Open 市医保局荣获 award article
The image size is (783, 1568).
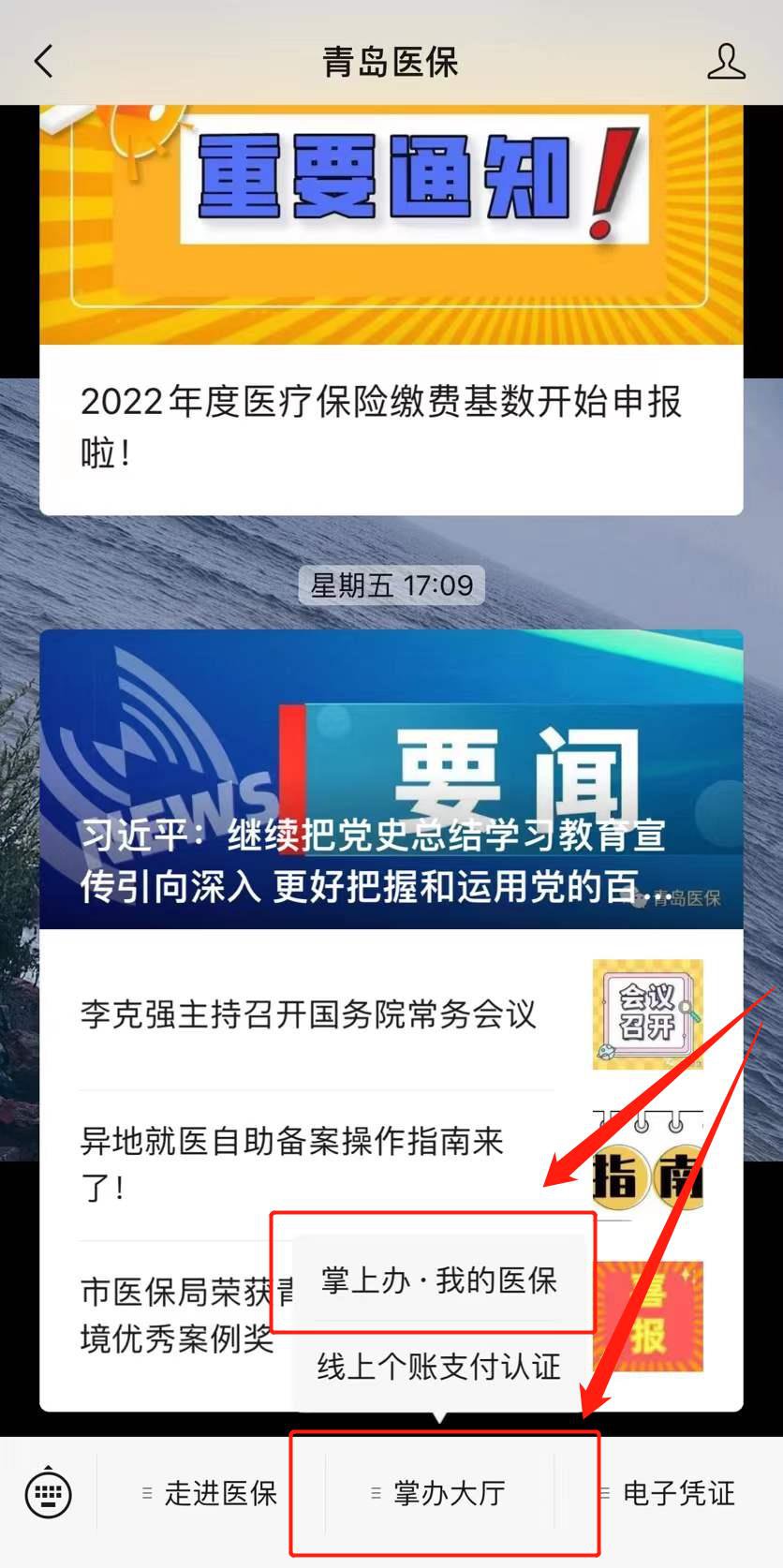click(178, 1315)
